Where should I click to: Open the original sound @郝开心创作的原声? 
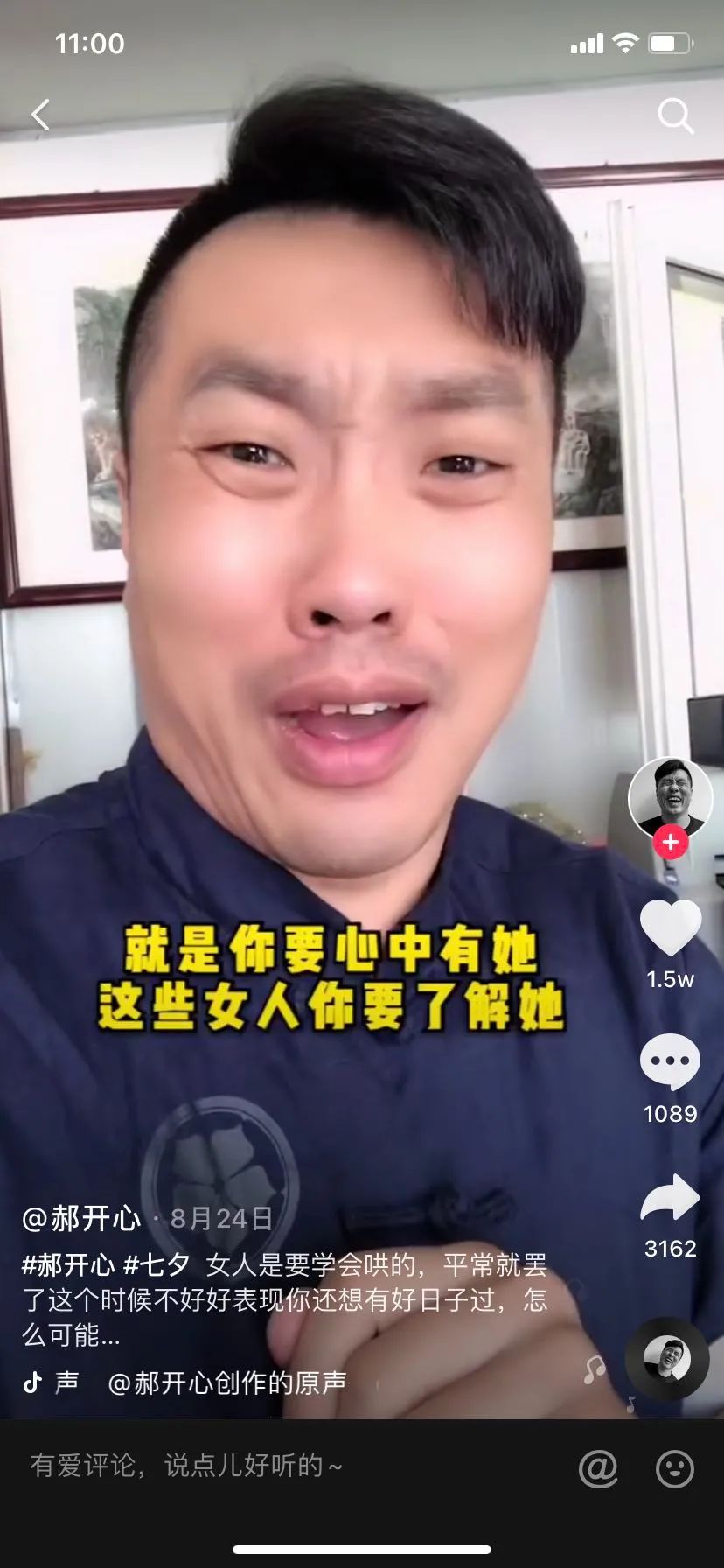click(x=226, y=1382)
